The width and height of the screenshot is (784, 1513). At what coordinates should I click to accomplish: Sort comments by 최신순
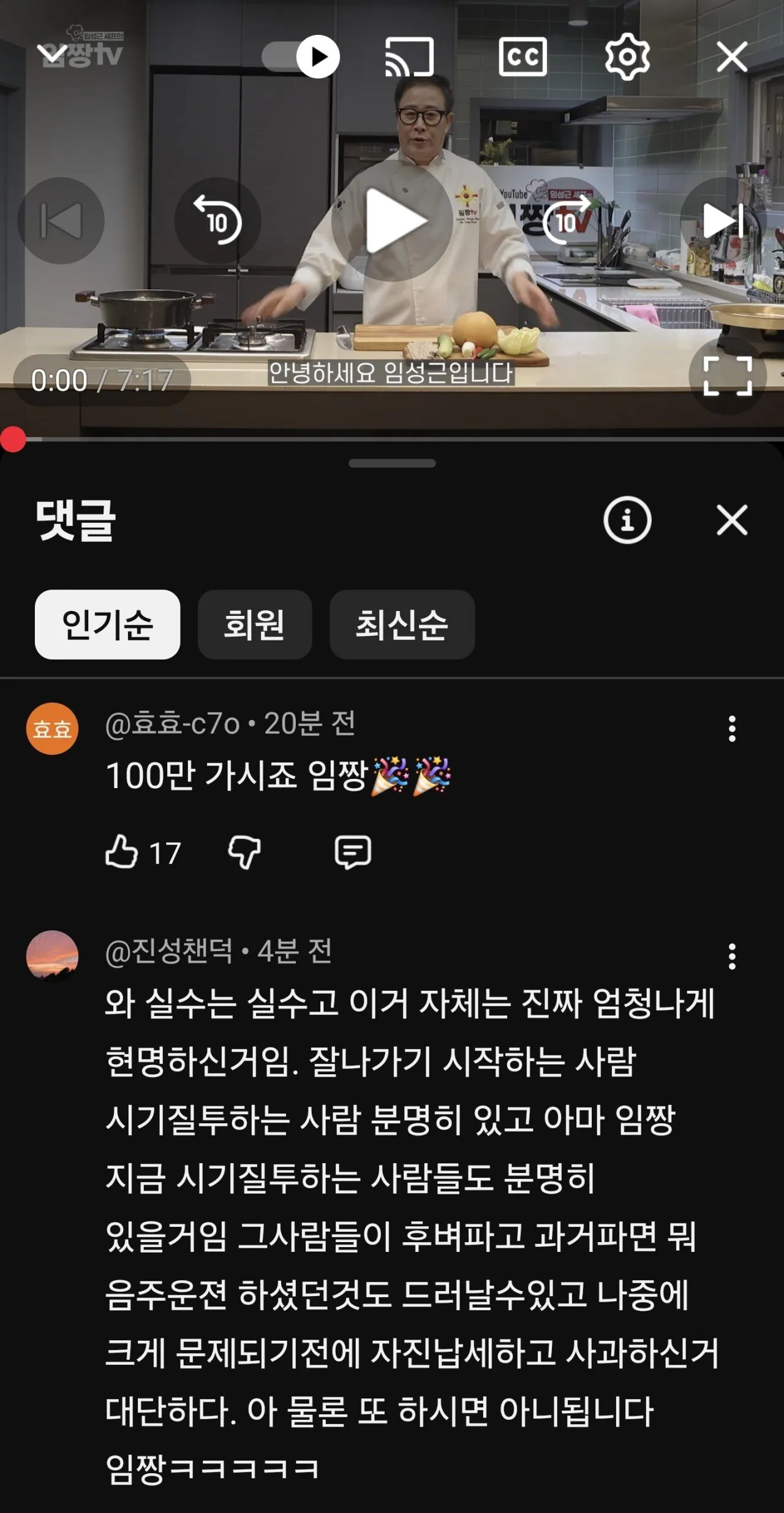pyautogui.click(x=402, y=624)
